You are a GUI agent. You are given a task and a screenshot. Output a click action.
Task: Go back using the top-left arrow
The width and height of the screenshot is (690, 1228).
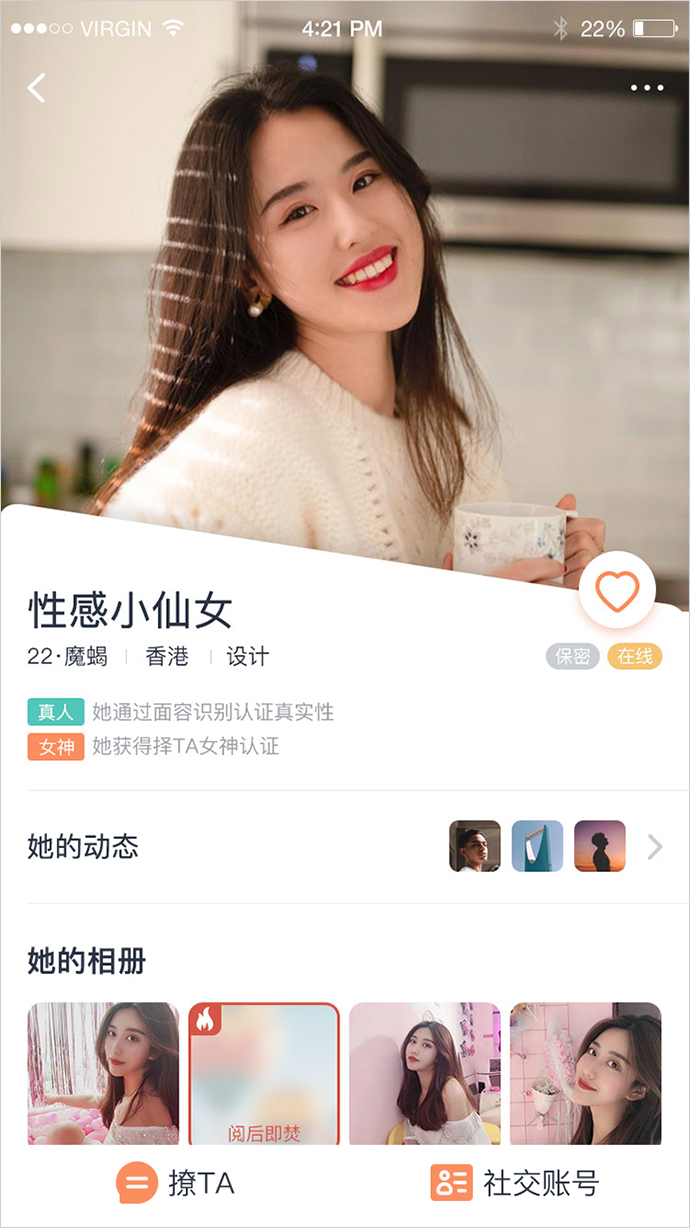point(37,88)
